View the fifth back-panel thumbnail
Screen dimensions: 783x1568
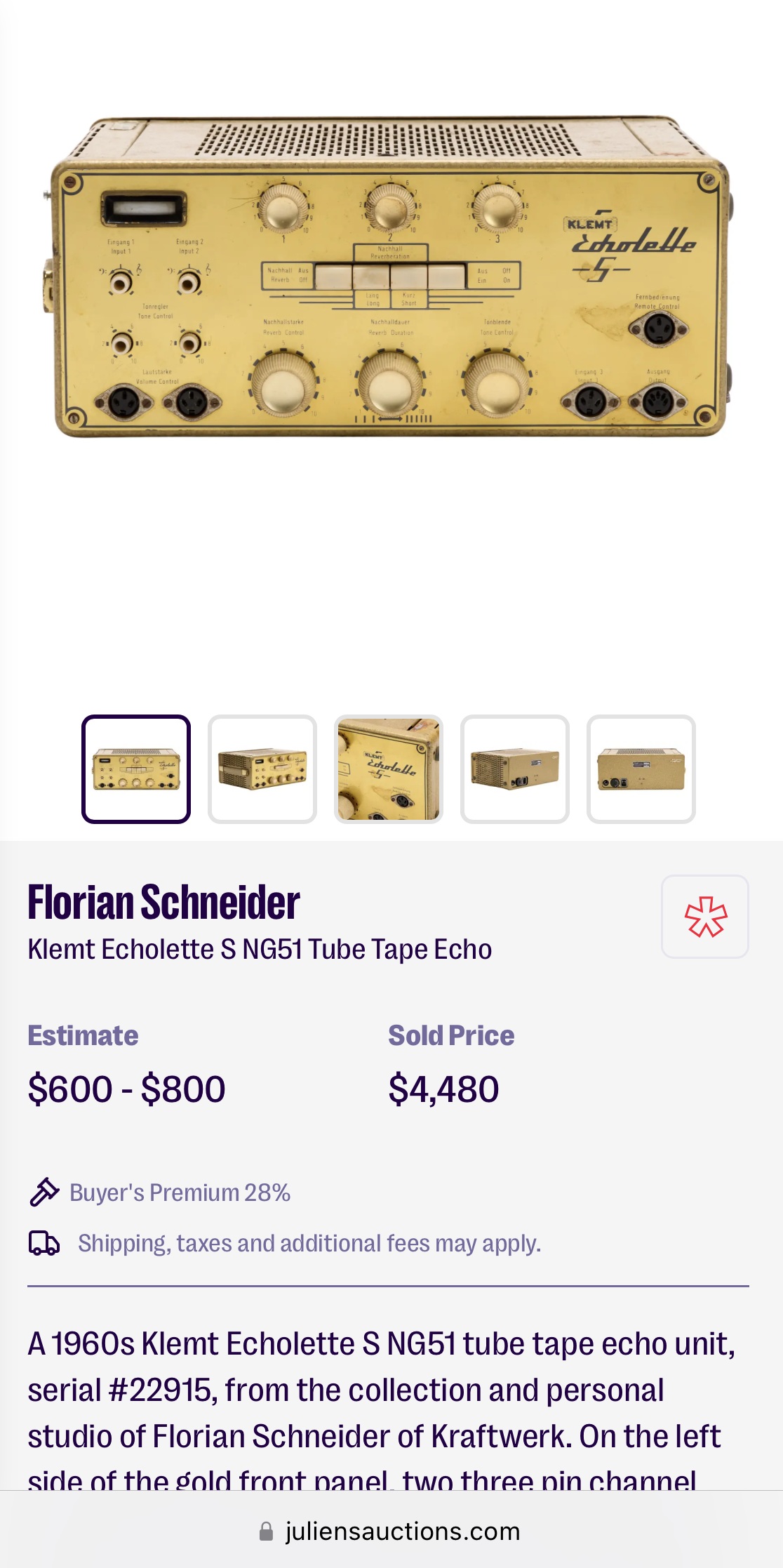tap(641, 769)
